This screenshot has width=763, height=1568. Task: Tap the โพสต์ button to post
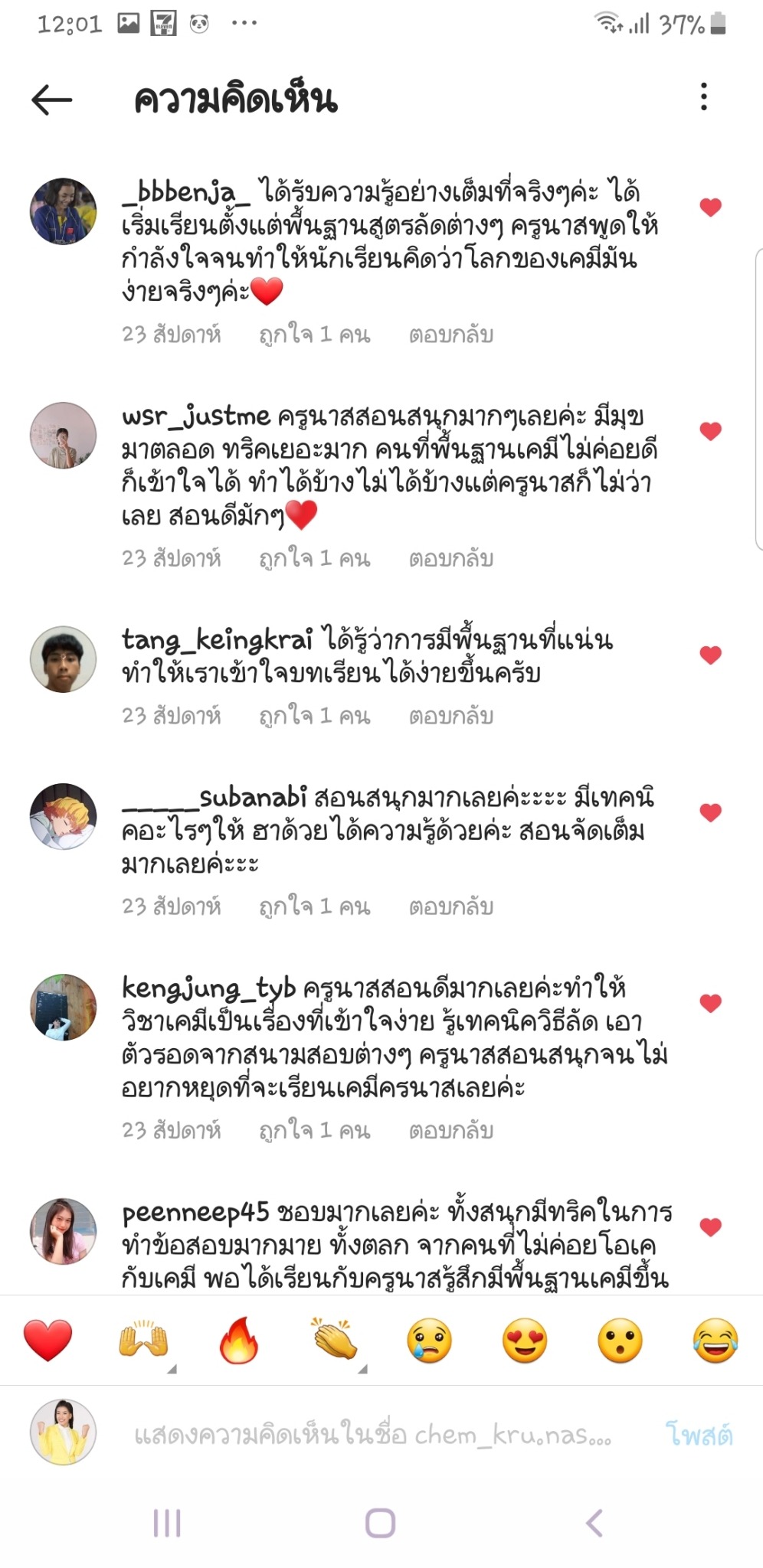tap(699, 1435)
